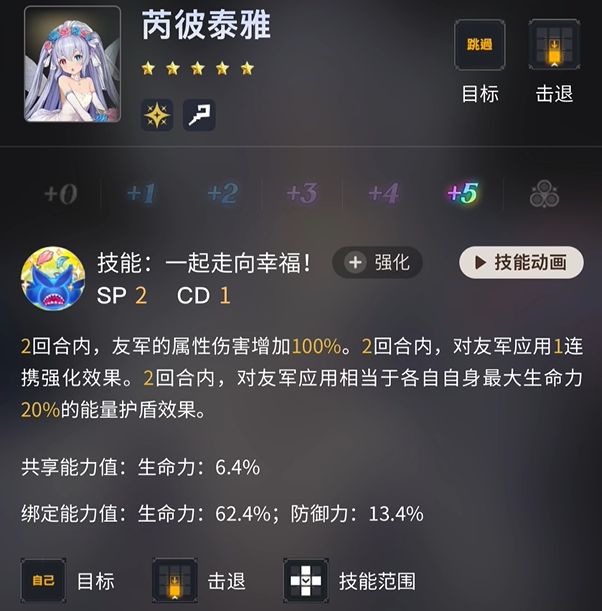Choose the +4 enhancement level tab
Viewport: 602px width, 611px height.
[x=383, y=193]
